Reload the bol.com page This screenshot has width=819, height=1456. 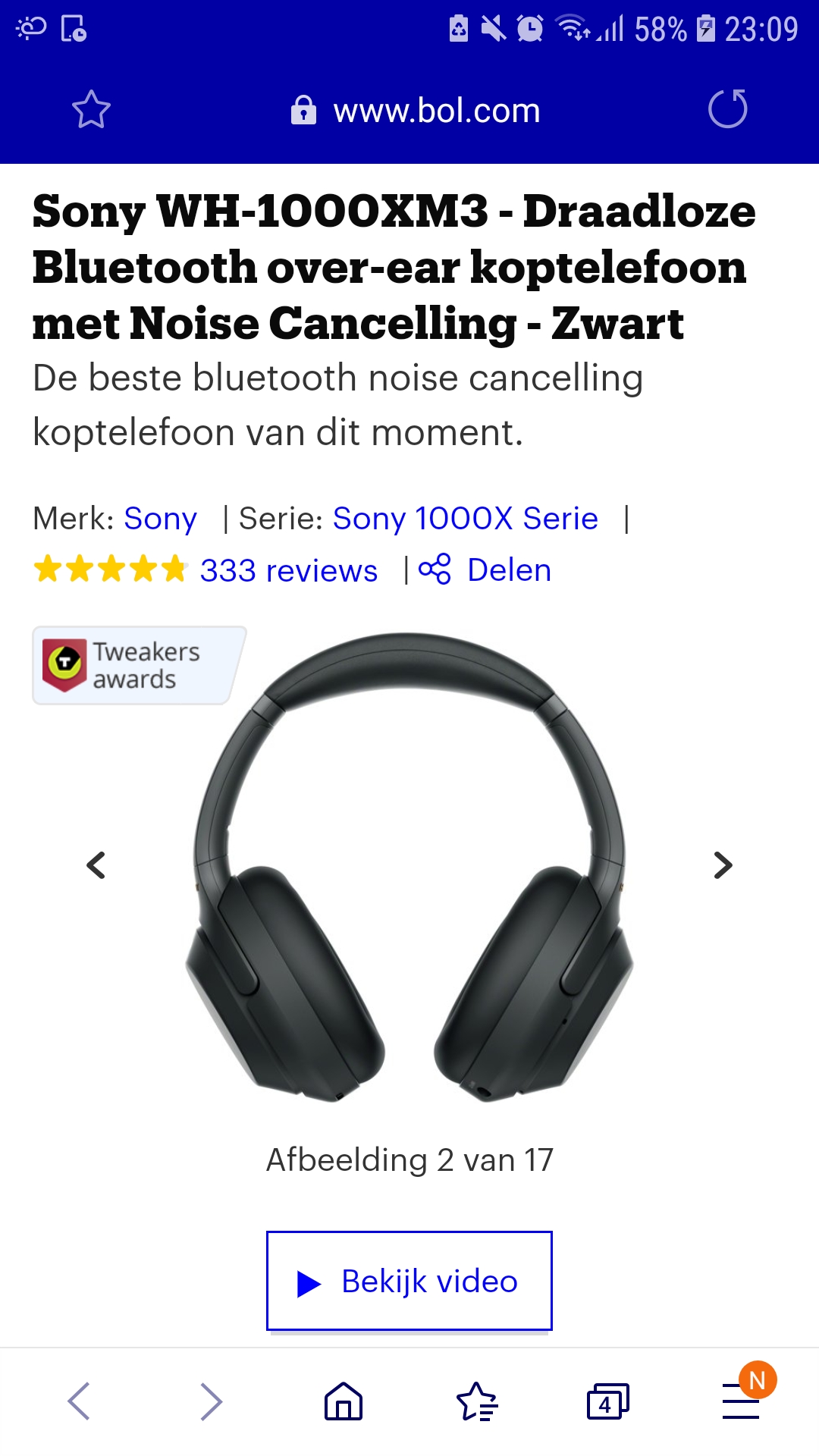[728, 108]
